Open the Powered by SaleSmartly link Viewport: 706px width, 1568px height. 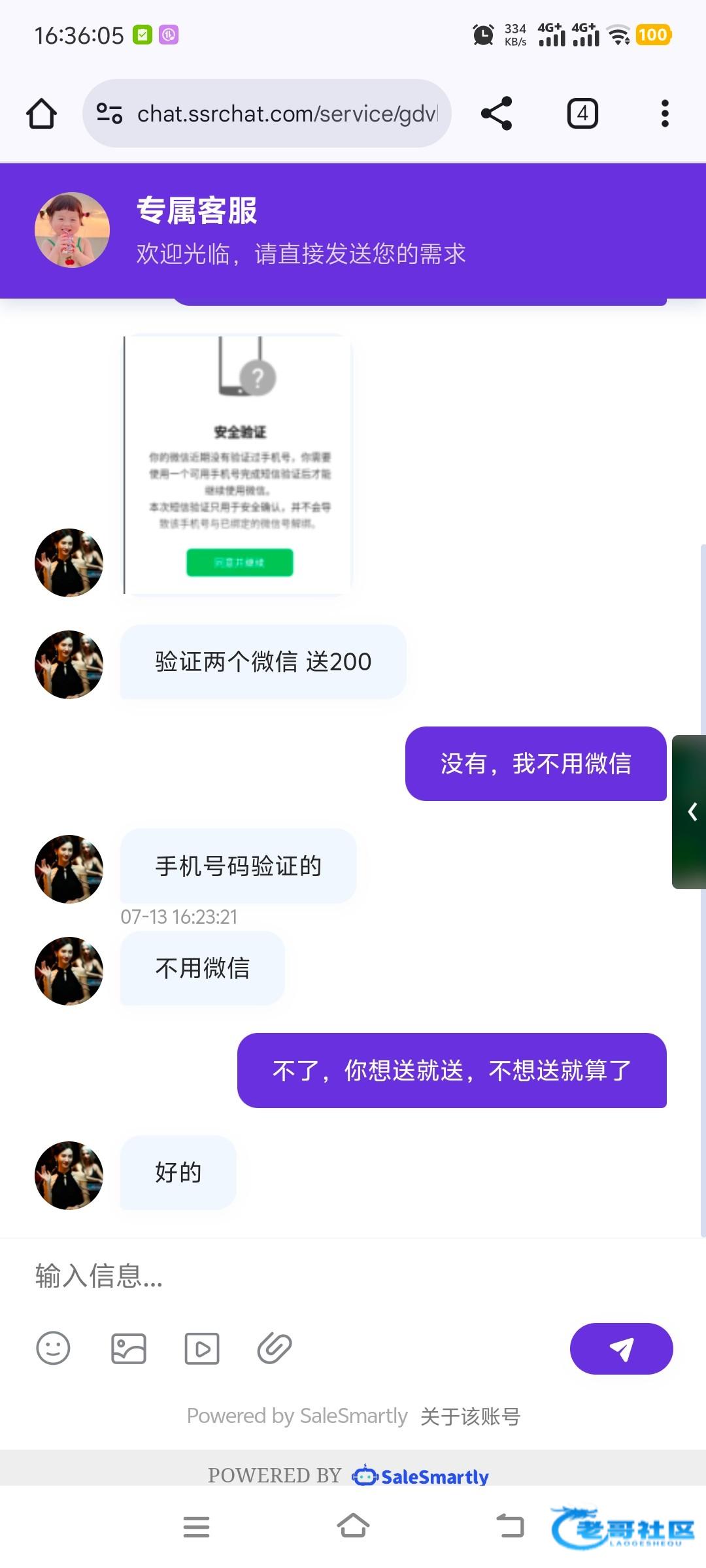[x=297, y=1416]
